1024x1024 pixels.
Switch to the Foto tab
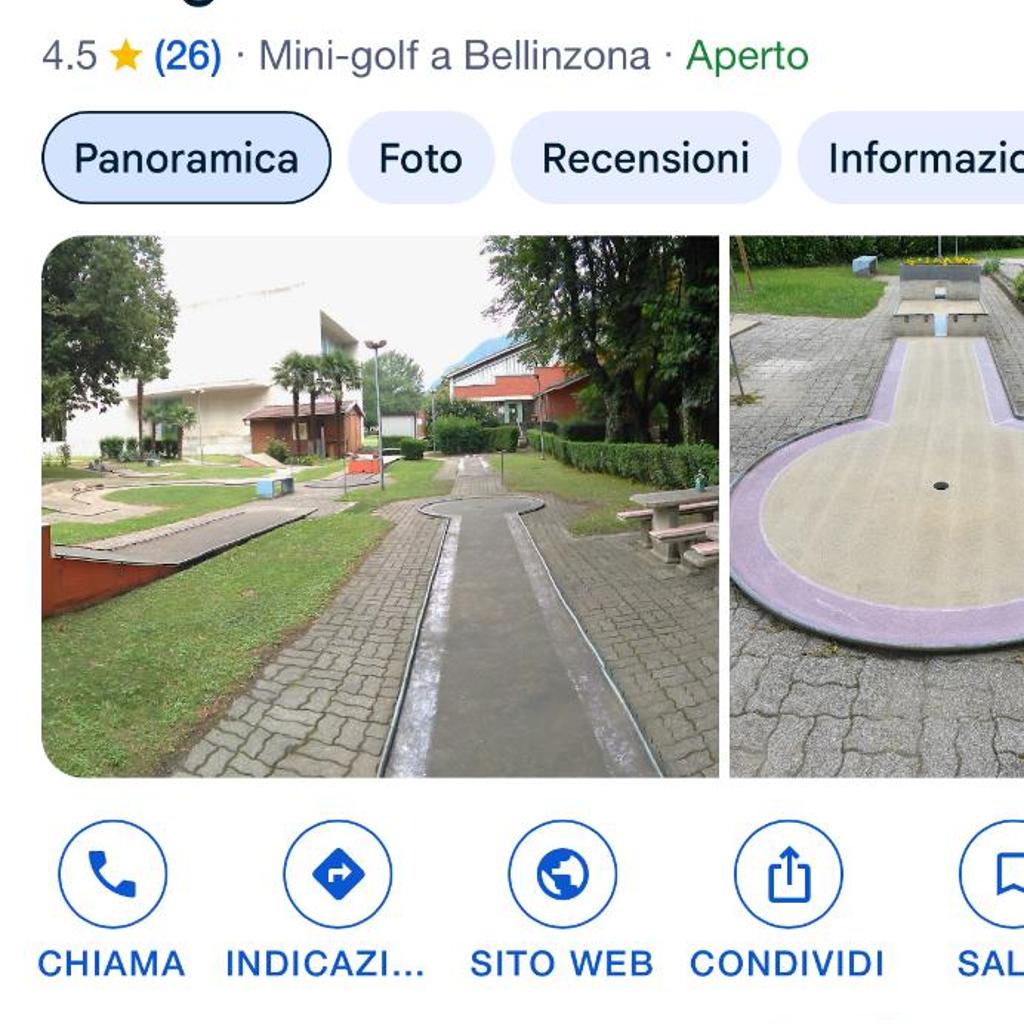coord(420,158)
